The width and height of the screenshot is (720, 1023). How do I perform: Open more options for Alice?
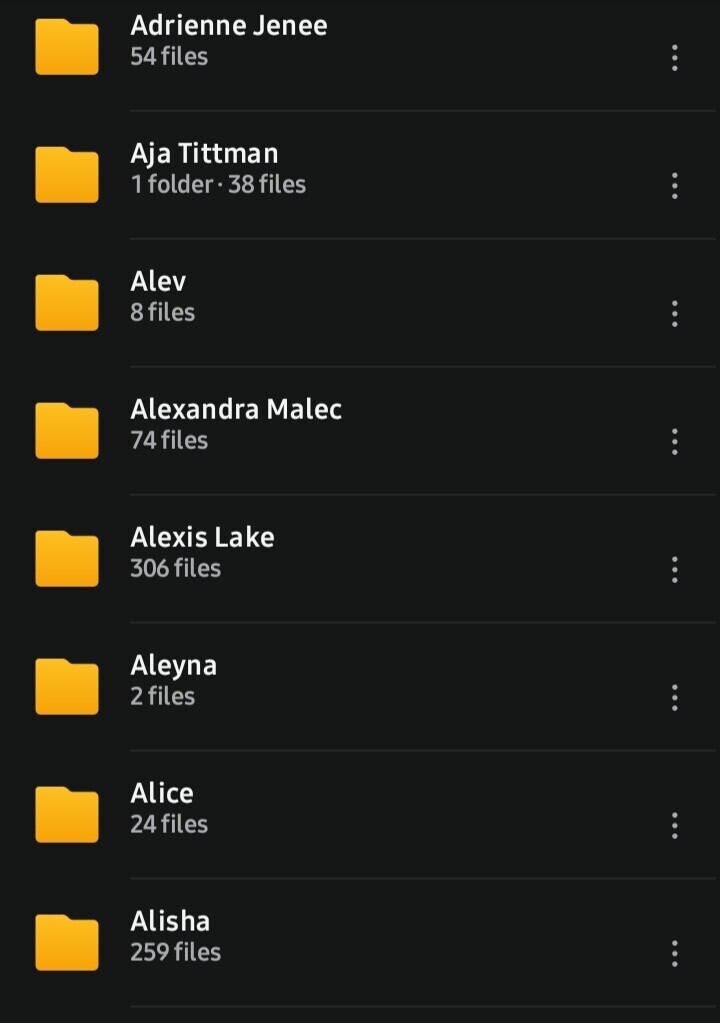tap(675, 825)
